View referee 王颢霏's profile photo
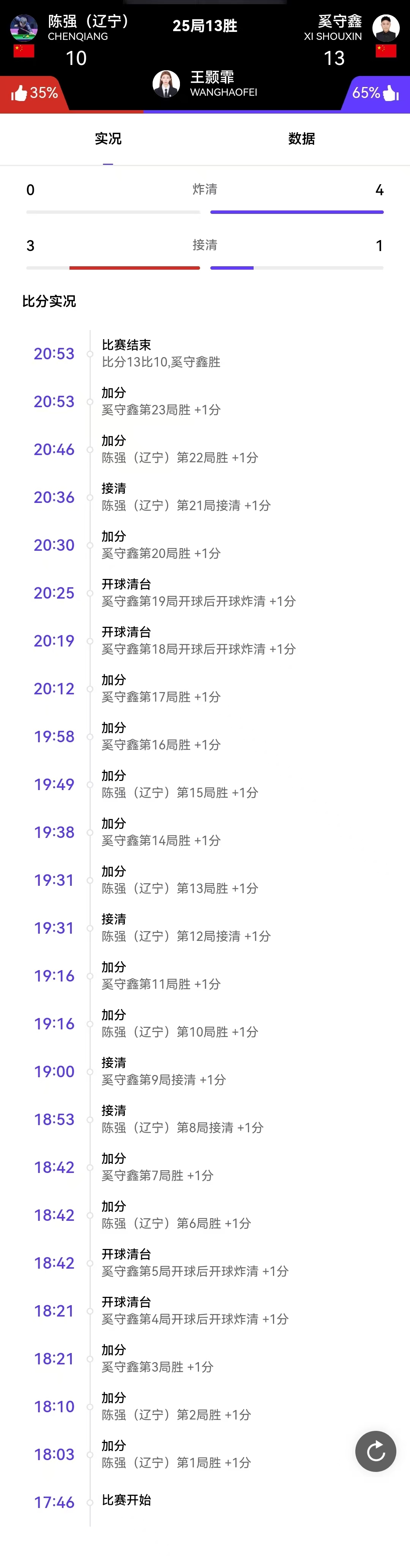Image resolution: width=410 pixels, height=1568 pixels. pos(166,84)
